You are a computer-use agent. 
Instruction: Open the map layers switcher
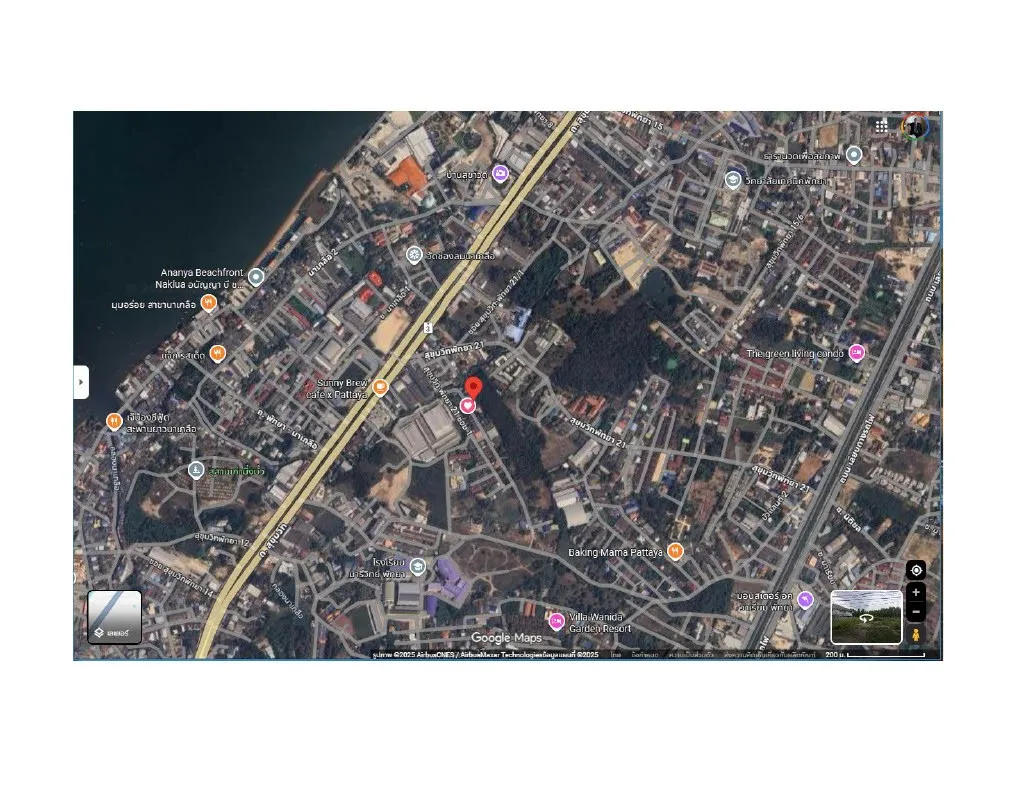[114, 617]
